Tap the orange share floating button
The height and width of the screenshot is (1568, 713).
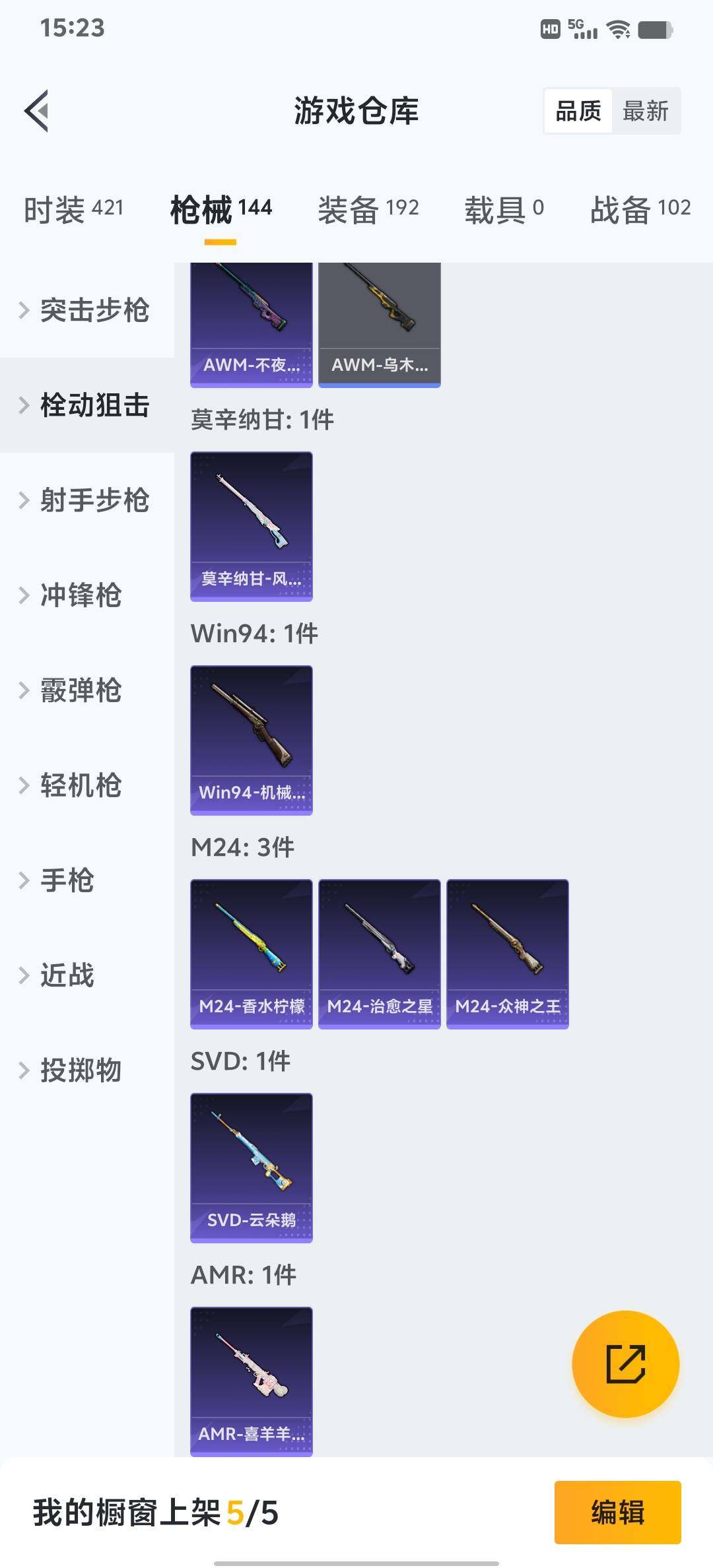tap(625, 1363)
